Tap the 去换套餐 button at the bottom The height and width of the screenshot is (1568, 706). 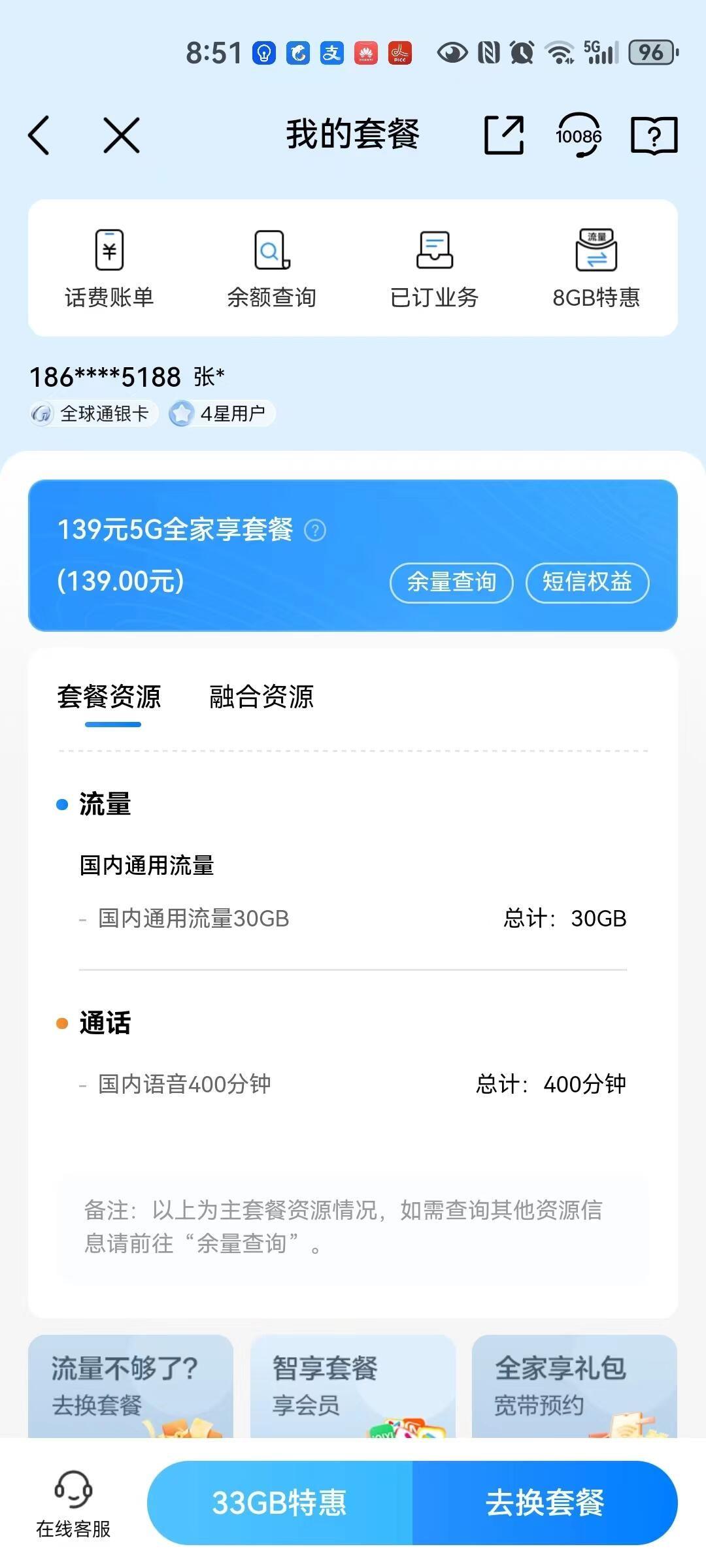point(545,1503)
